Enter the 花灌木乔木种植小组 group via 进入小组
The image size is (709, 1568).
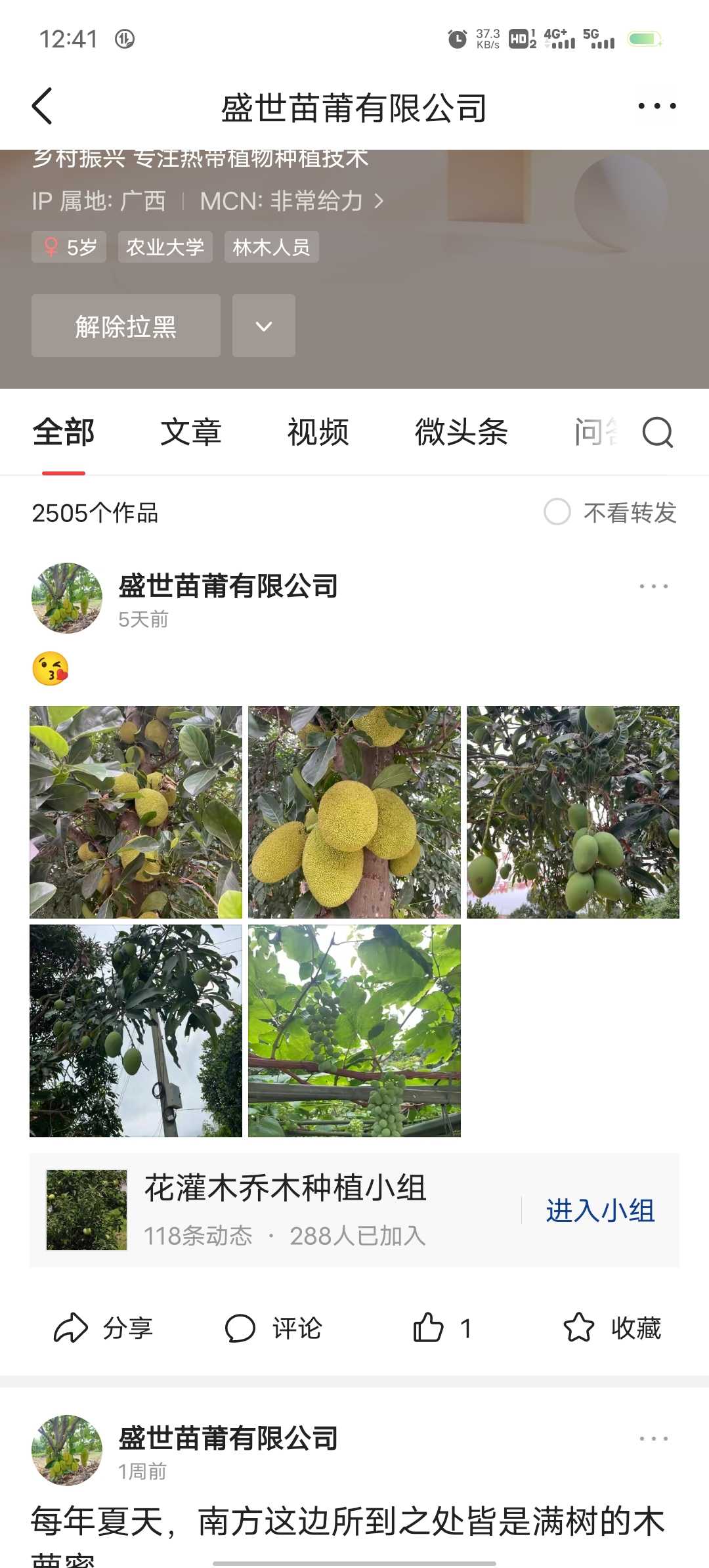(600, 1210)
